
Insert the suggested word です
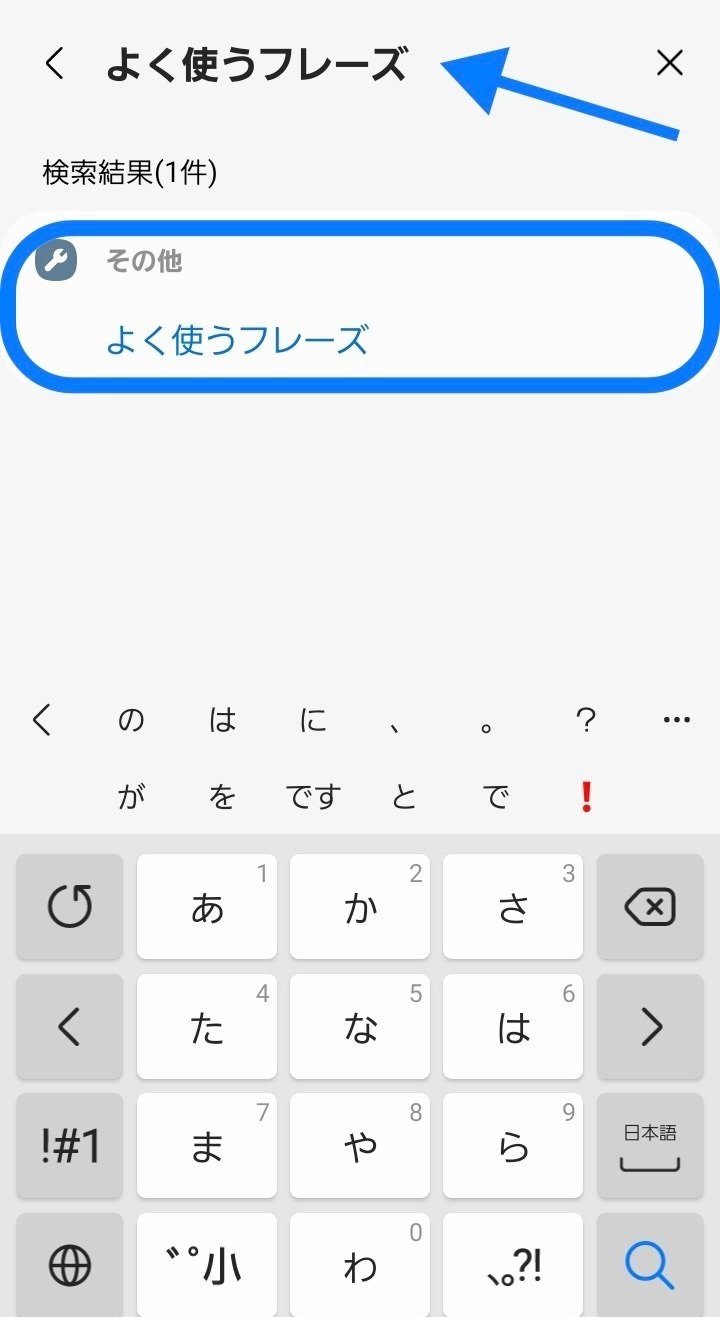(313, 797)
